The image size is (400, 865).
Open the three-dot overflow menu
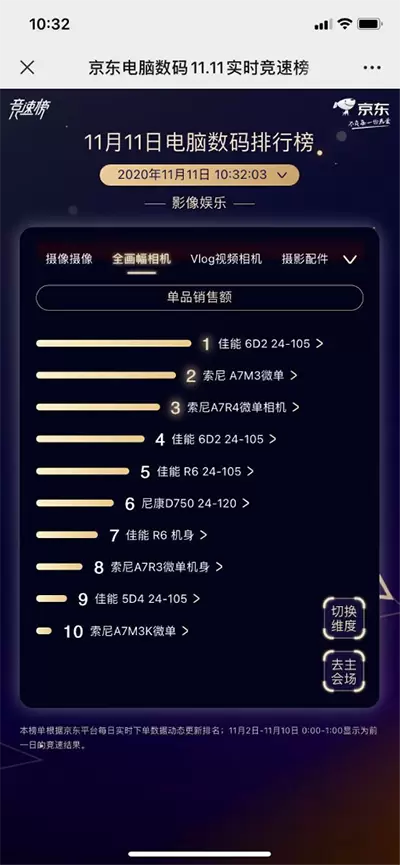click(x=372, y=68)
